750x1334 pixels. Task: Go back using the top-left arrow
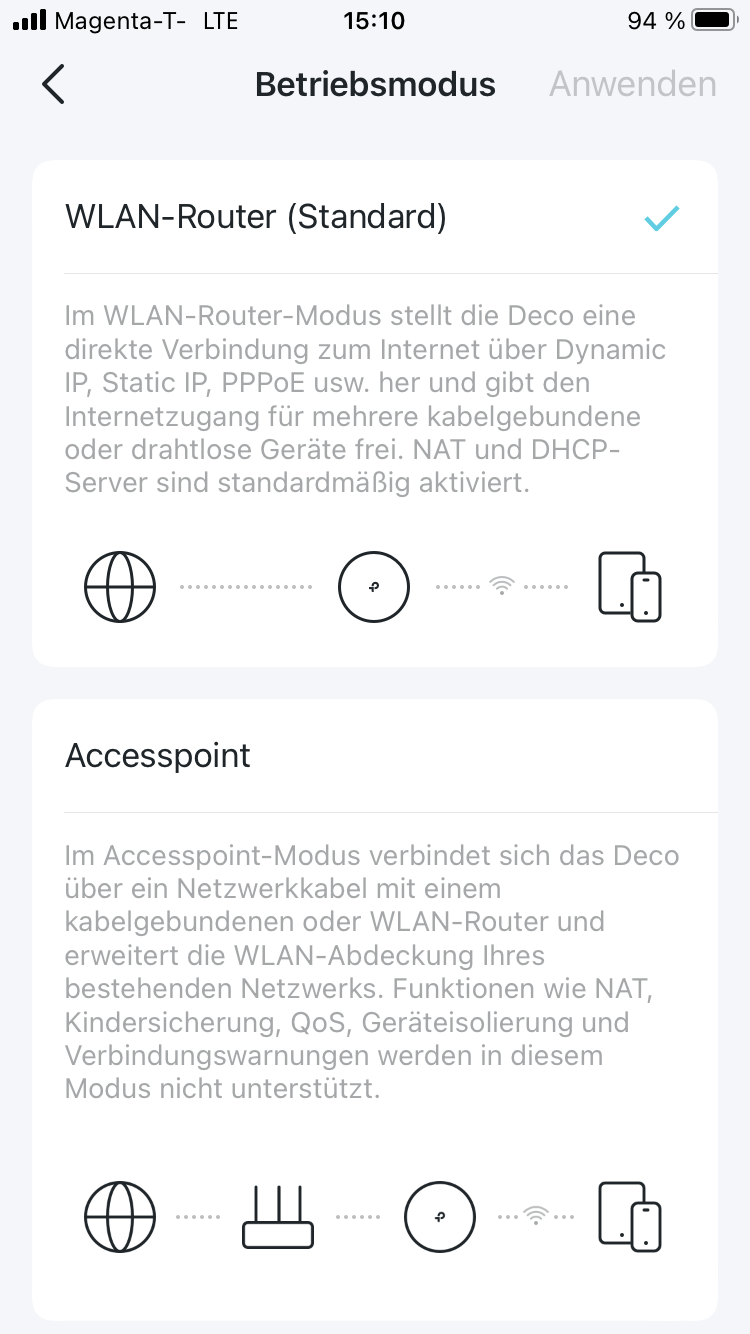pyautogui.click(x=54, y=85)
